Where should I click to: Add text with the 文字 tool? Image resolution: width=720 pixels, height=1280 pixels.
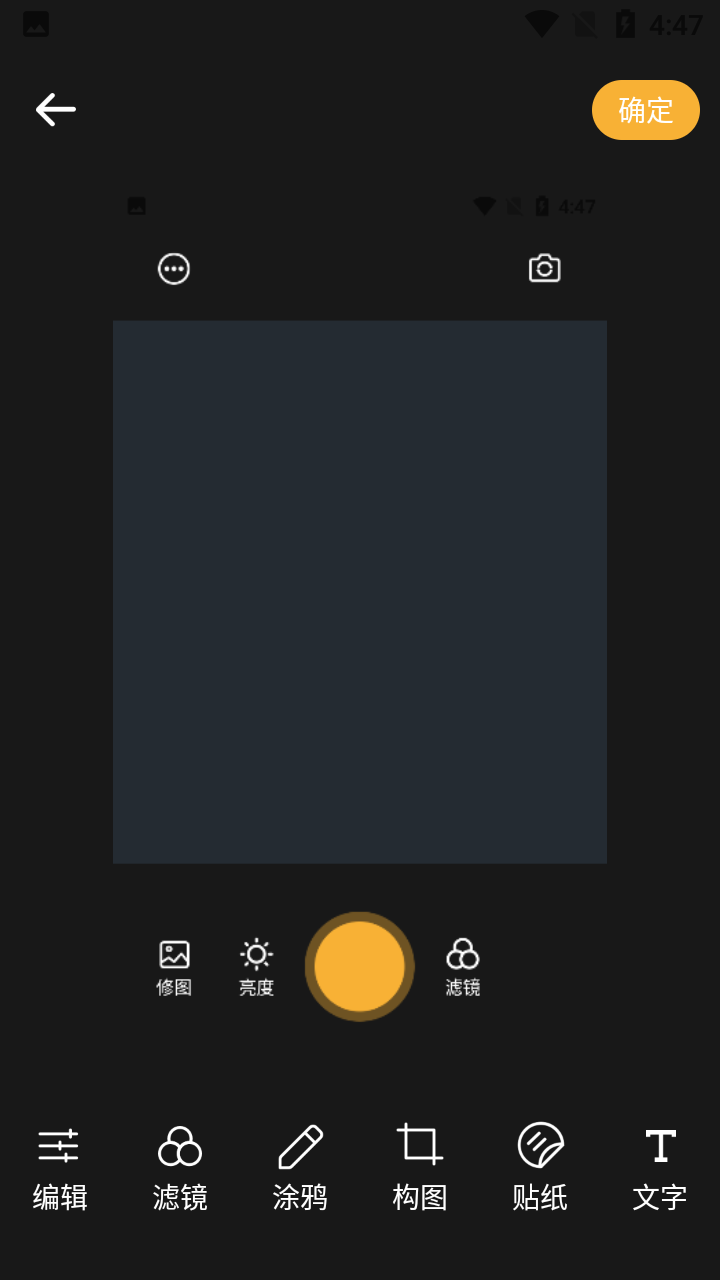(660, 1168)
